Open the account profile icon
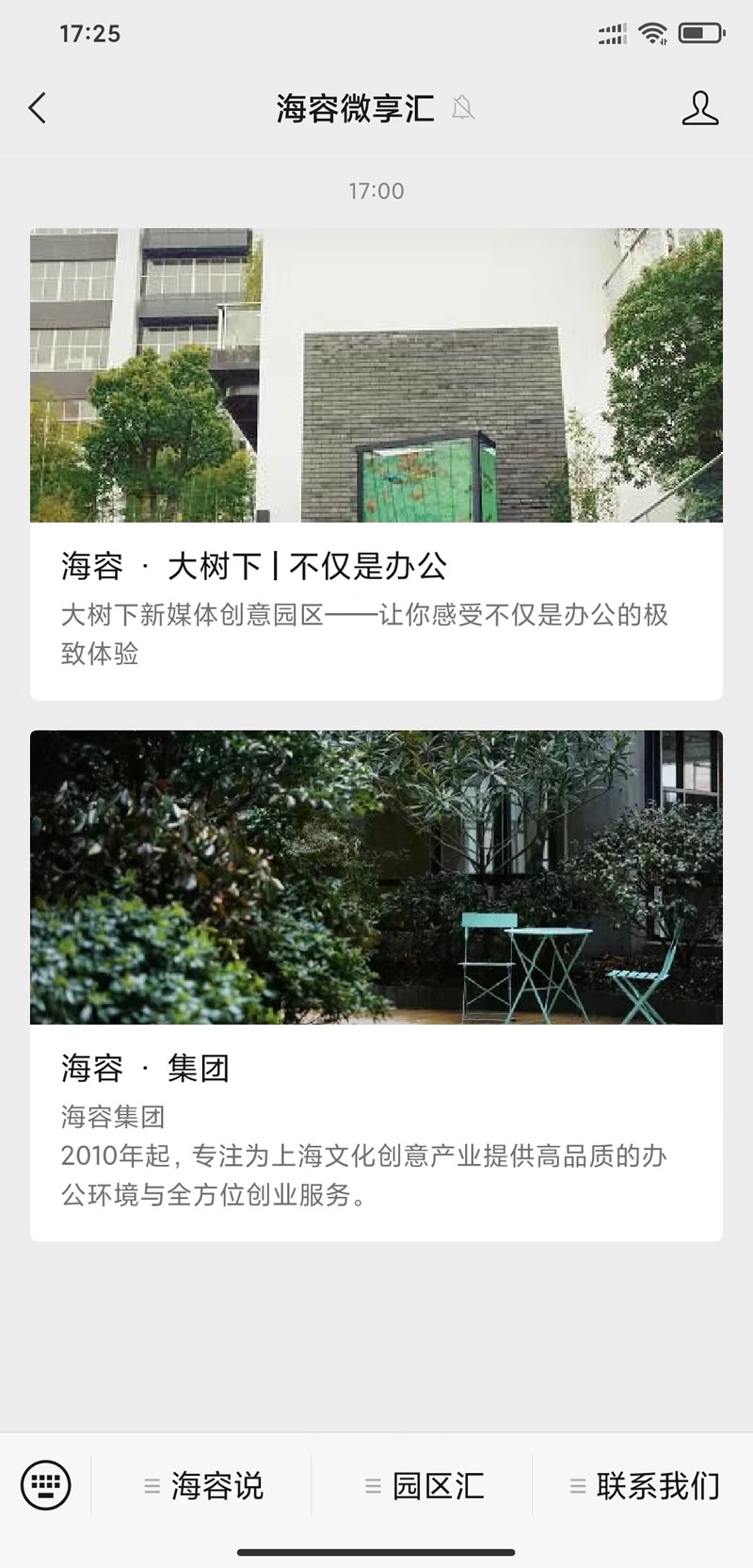 click(x=699, y=108)
